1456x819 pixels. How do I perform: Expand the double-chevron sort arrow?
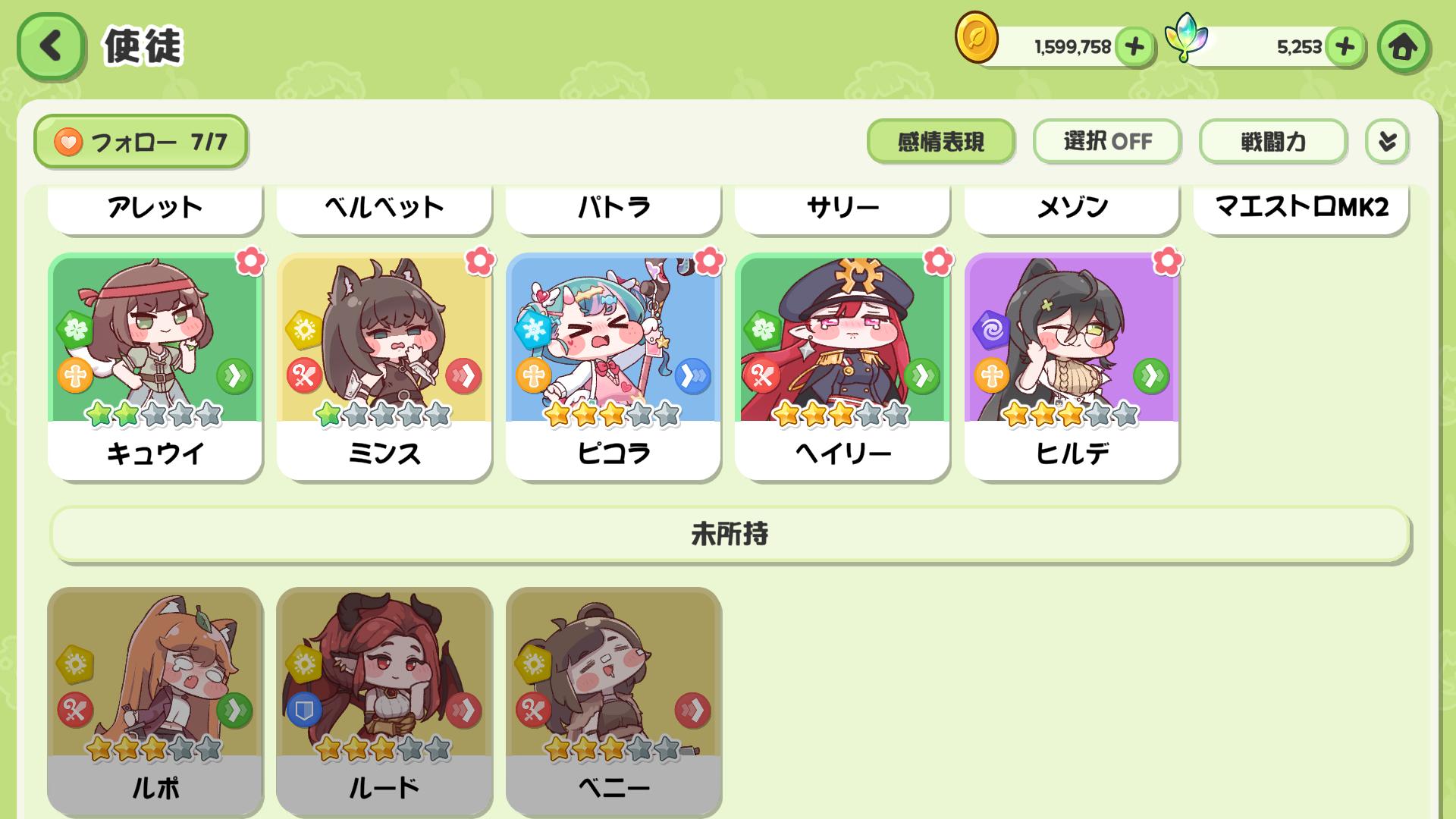coord(1387,142)
